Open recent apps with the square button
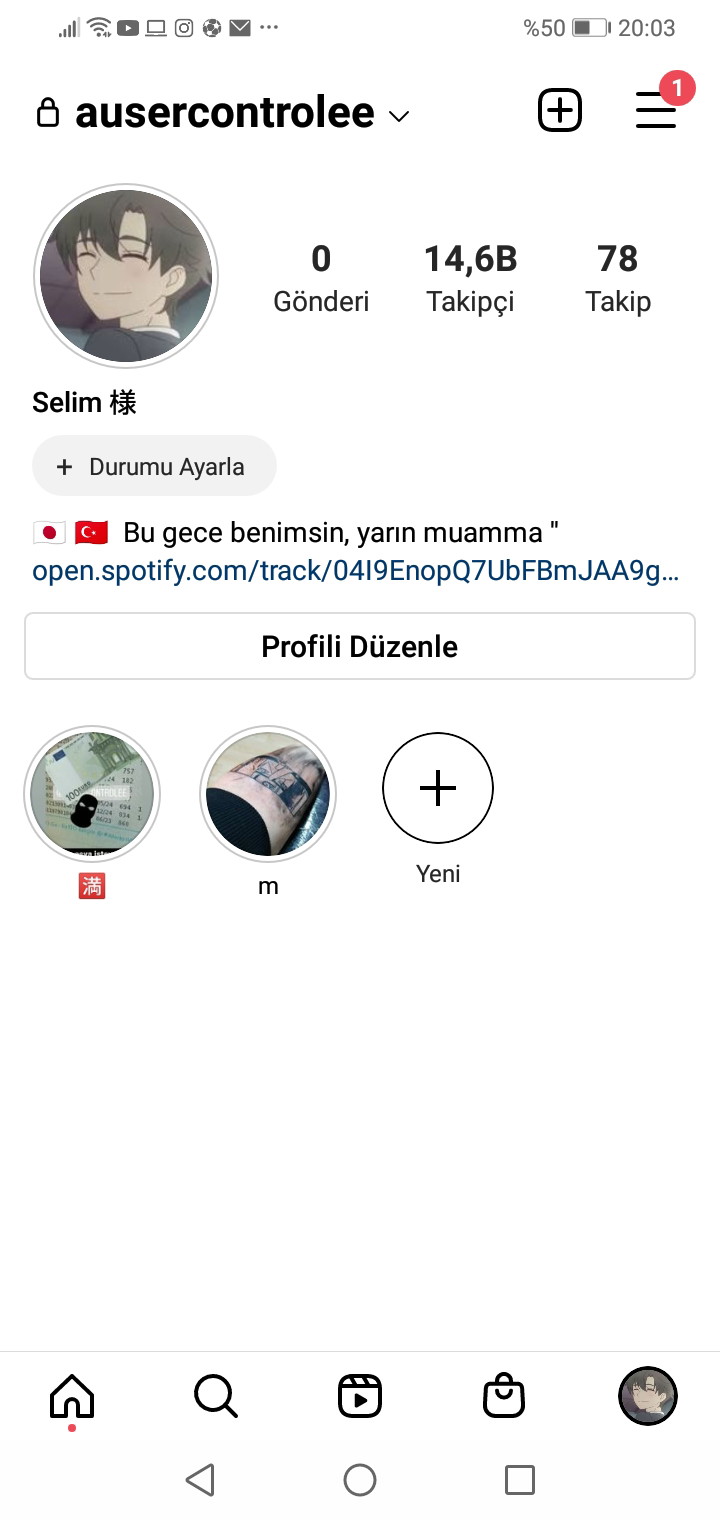 520,1480
